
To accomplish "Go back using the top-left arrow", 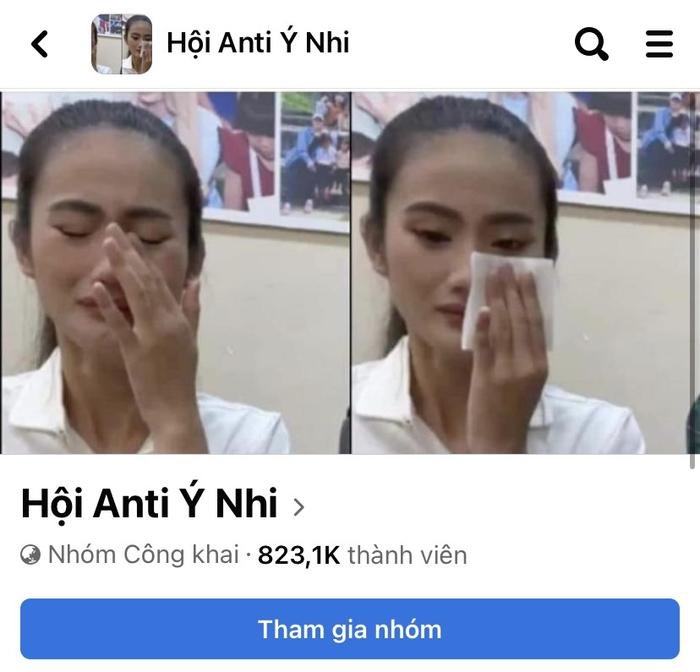I will coord(40,43).
